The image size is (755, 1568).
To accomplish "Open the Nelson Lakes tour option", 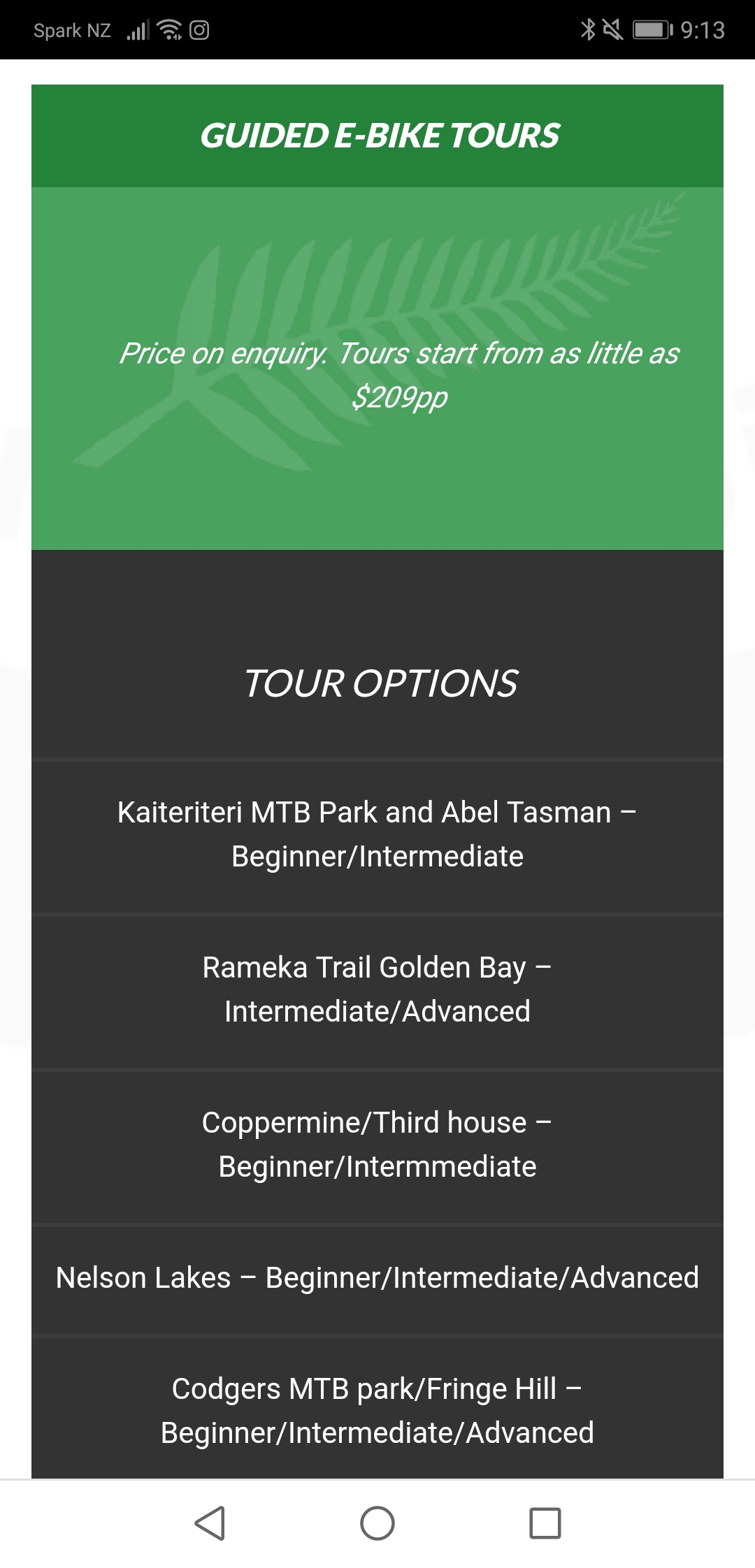I will click(377, 1278).
